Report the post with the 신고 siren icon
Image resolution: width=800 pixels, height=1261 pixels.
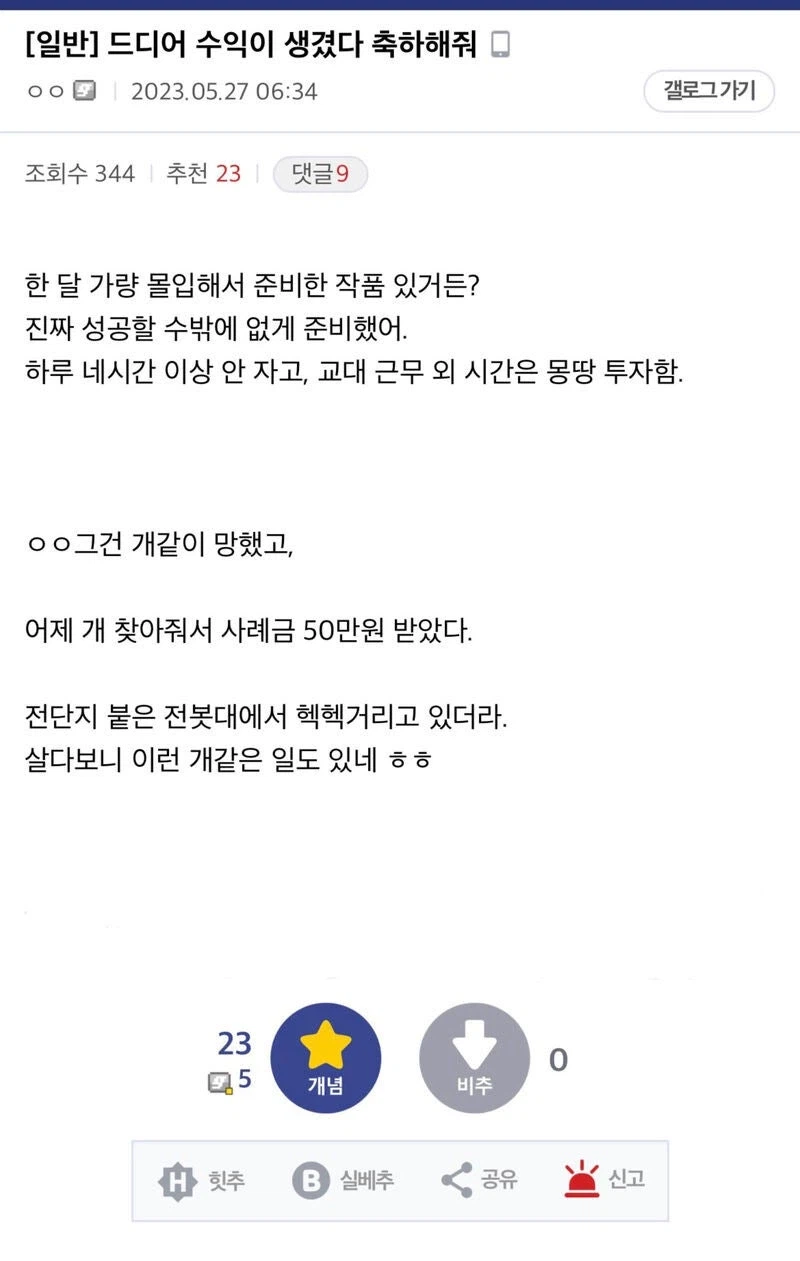coord(584,1180)
